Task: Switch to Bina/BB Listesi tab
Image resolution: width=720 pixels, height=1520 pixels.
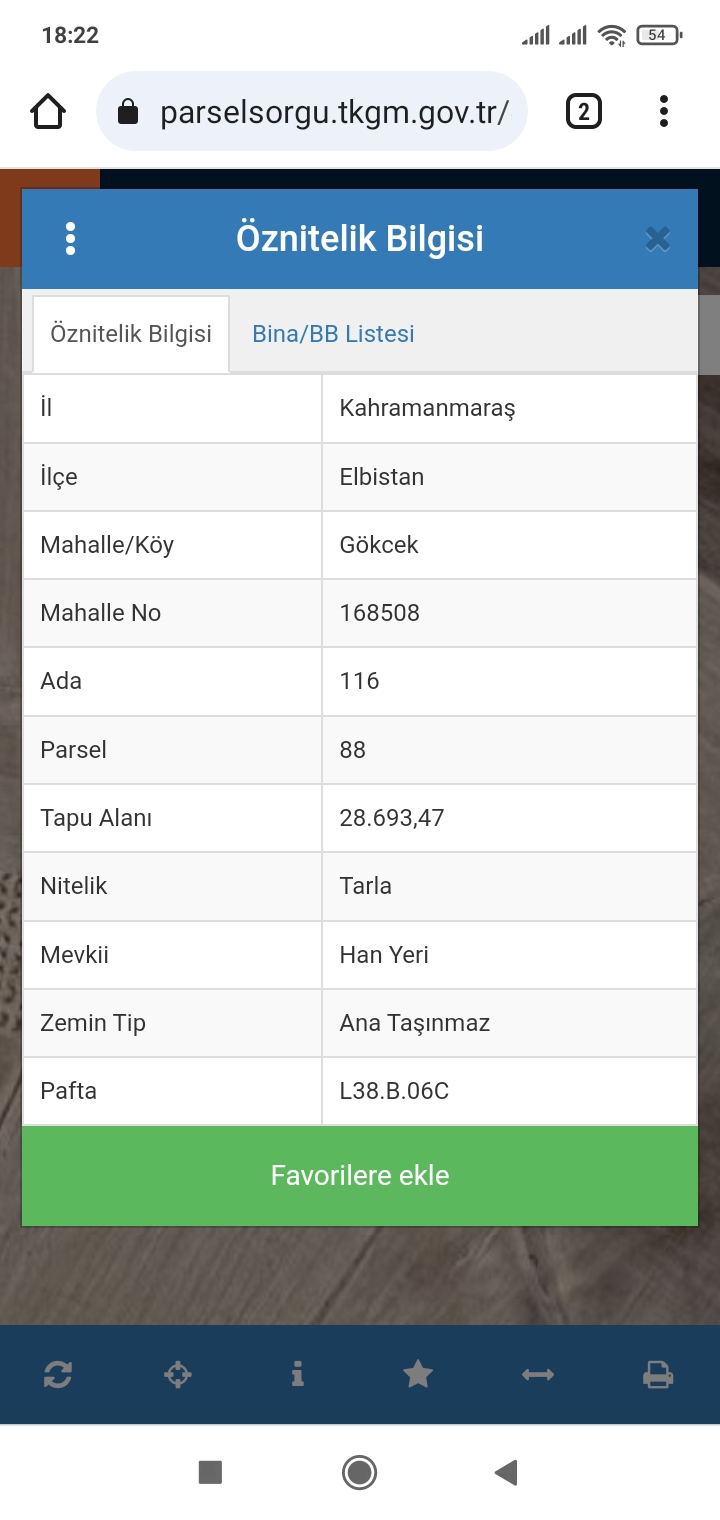Action: pyautogui.click(x=333, y=334)
